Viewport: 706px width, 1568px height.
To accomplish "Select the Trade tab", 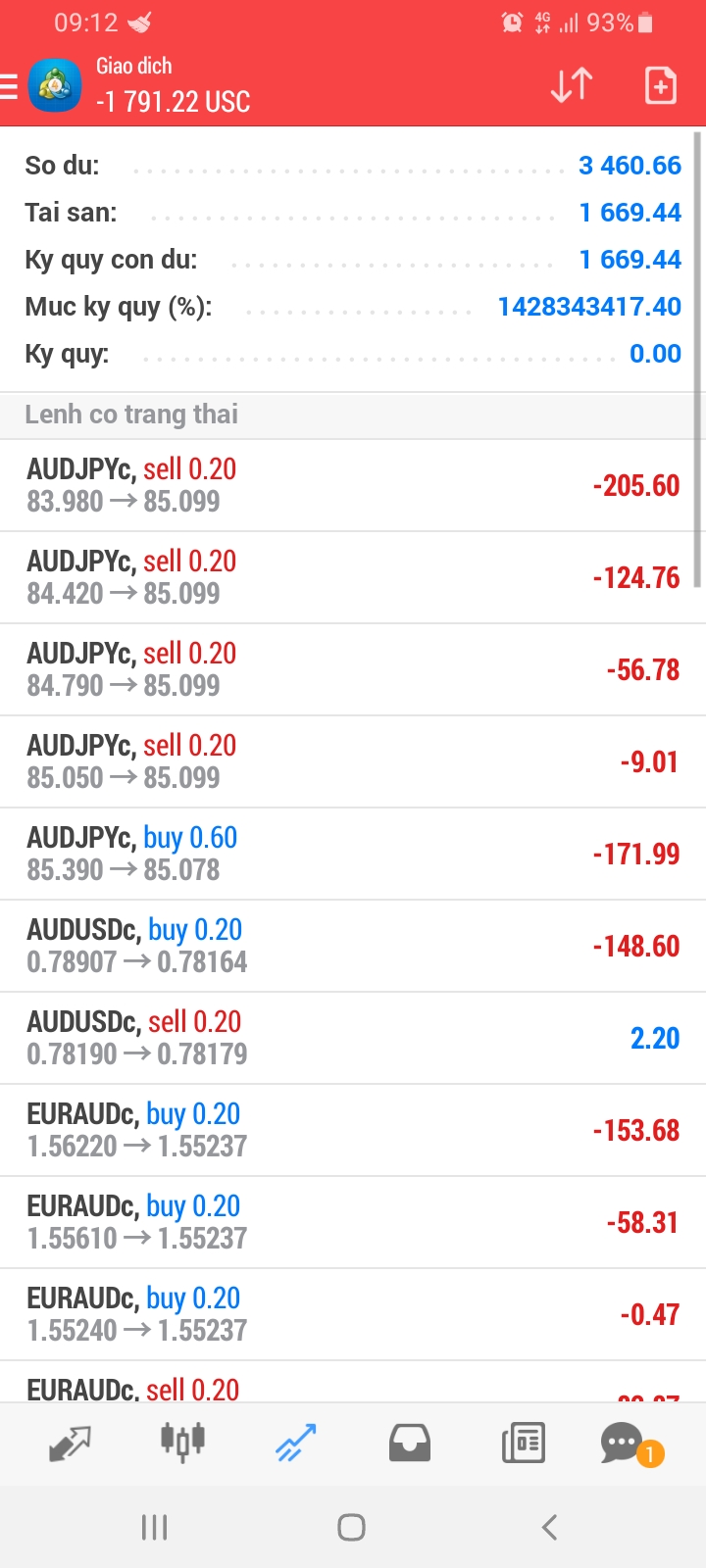I will pos(296,1443).
